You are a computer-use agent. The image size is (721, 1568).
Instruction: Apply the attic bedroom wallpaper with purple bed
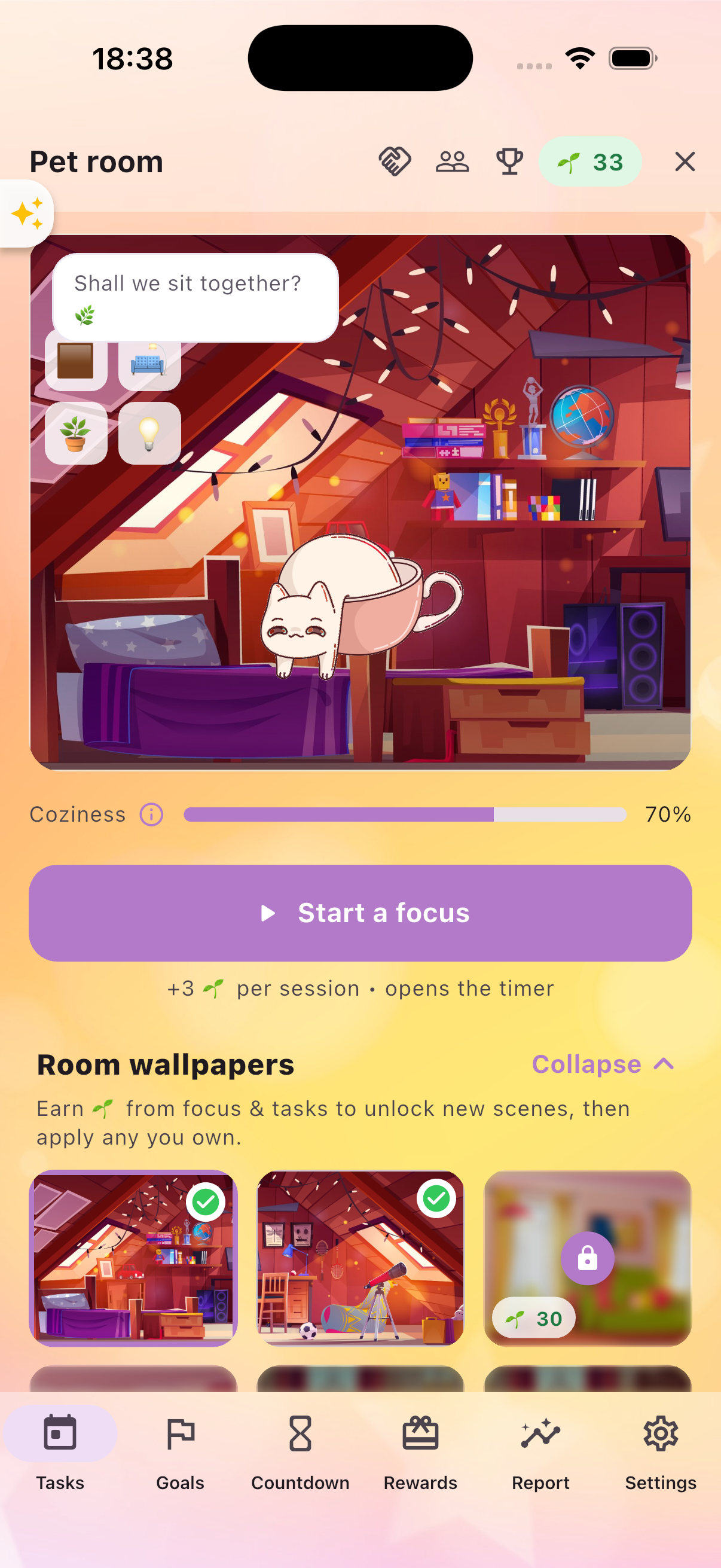(x=133, y=1258)
